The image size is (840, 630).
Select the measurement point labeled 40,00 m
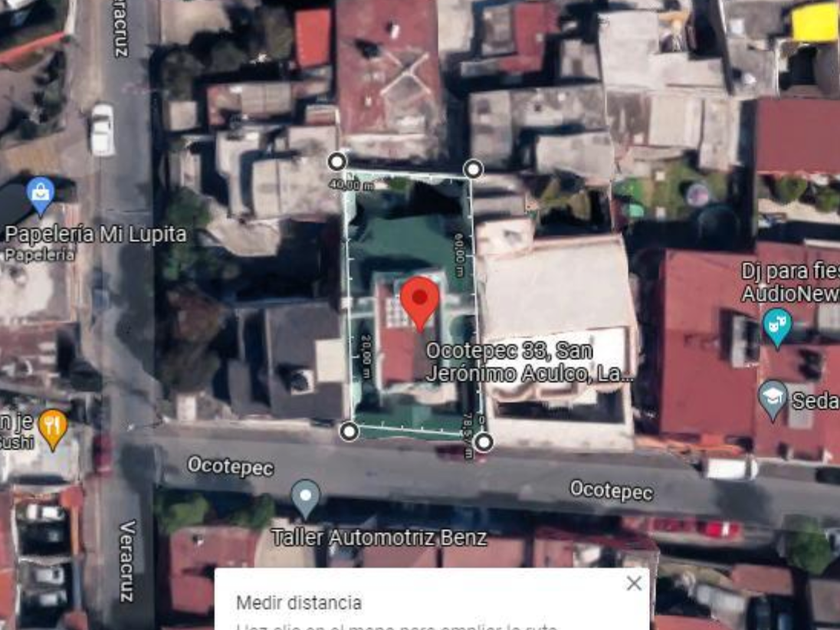tap(337, 161)
